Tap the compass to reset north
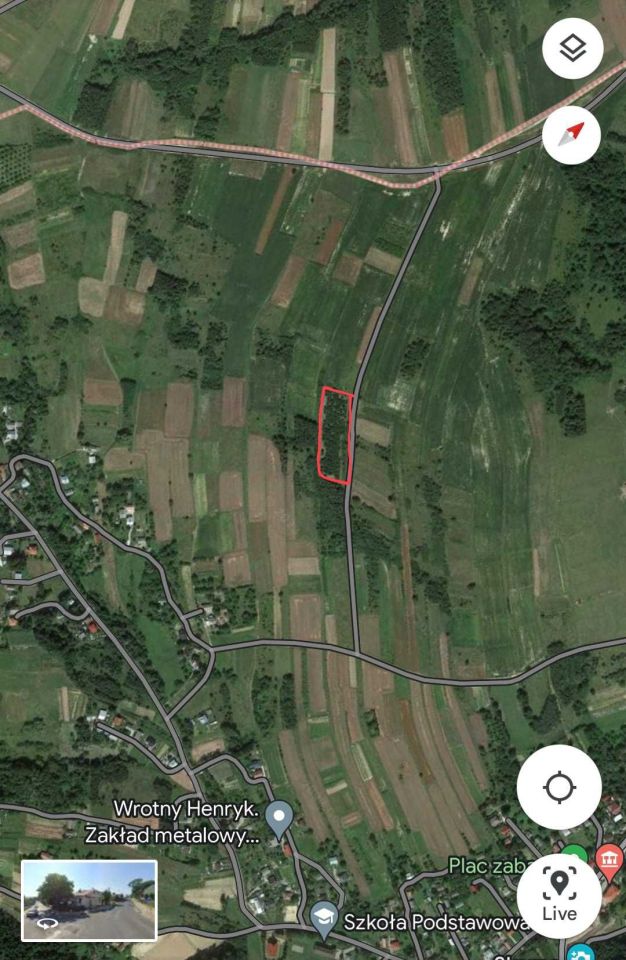This screenshot has height=960, width=626. tap(571, 135)
